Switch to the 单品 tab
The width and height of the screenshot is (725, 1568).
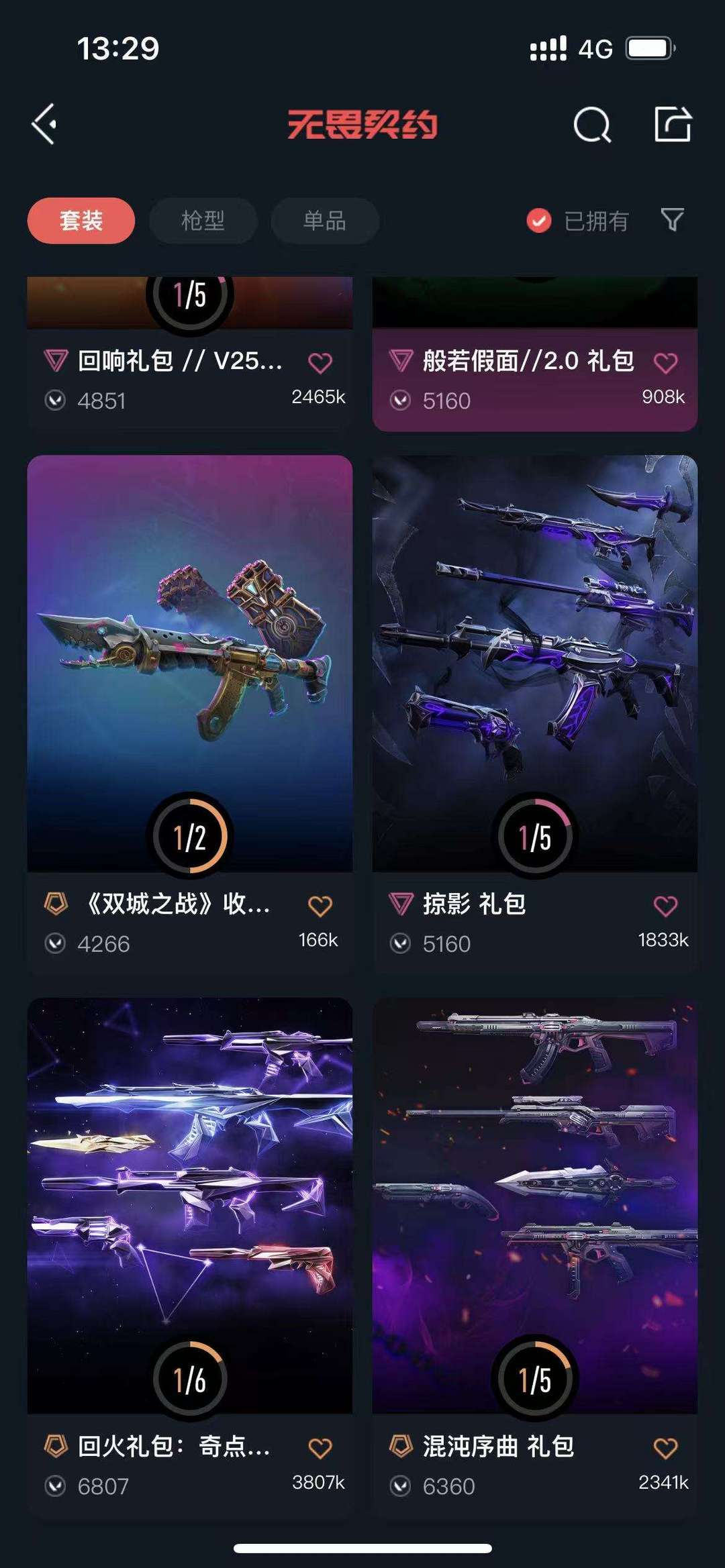click(325, 221)
